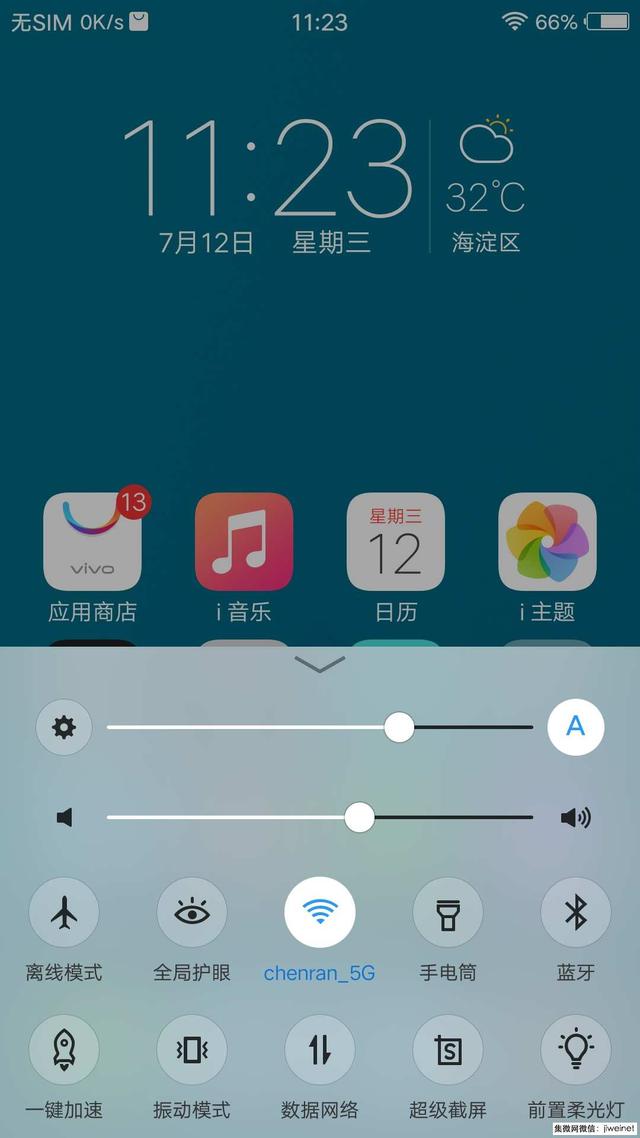Disable the chenran_5G Wi-Fi toggle
The width and height of the screenshot is (640, 1138).
(x=320, y=912)
